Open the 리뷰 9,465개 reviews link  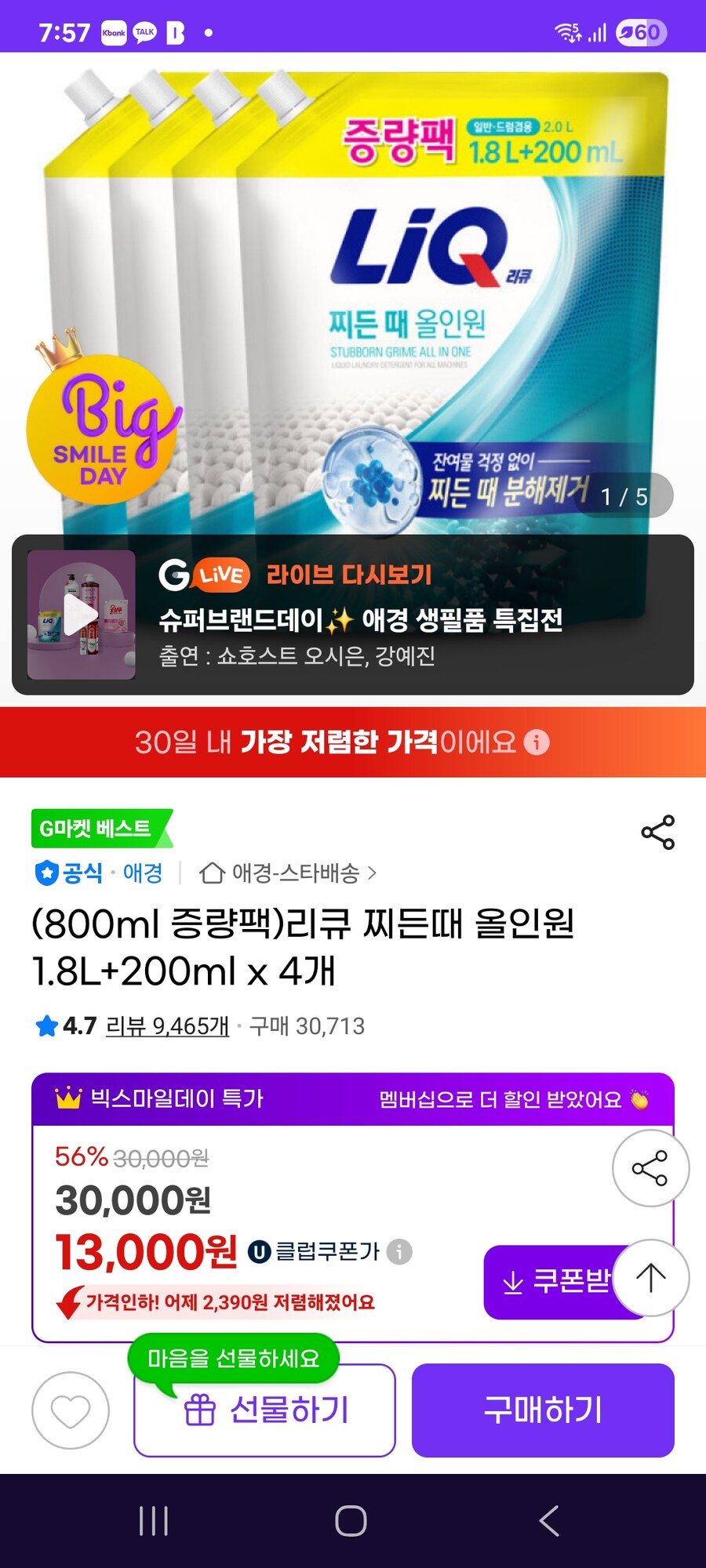tap(166, 1024)
